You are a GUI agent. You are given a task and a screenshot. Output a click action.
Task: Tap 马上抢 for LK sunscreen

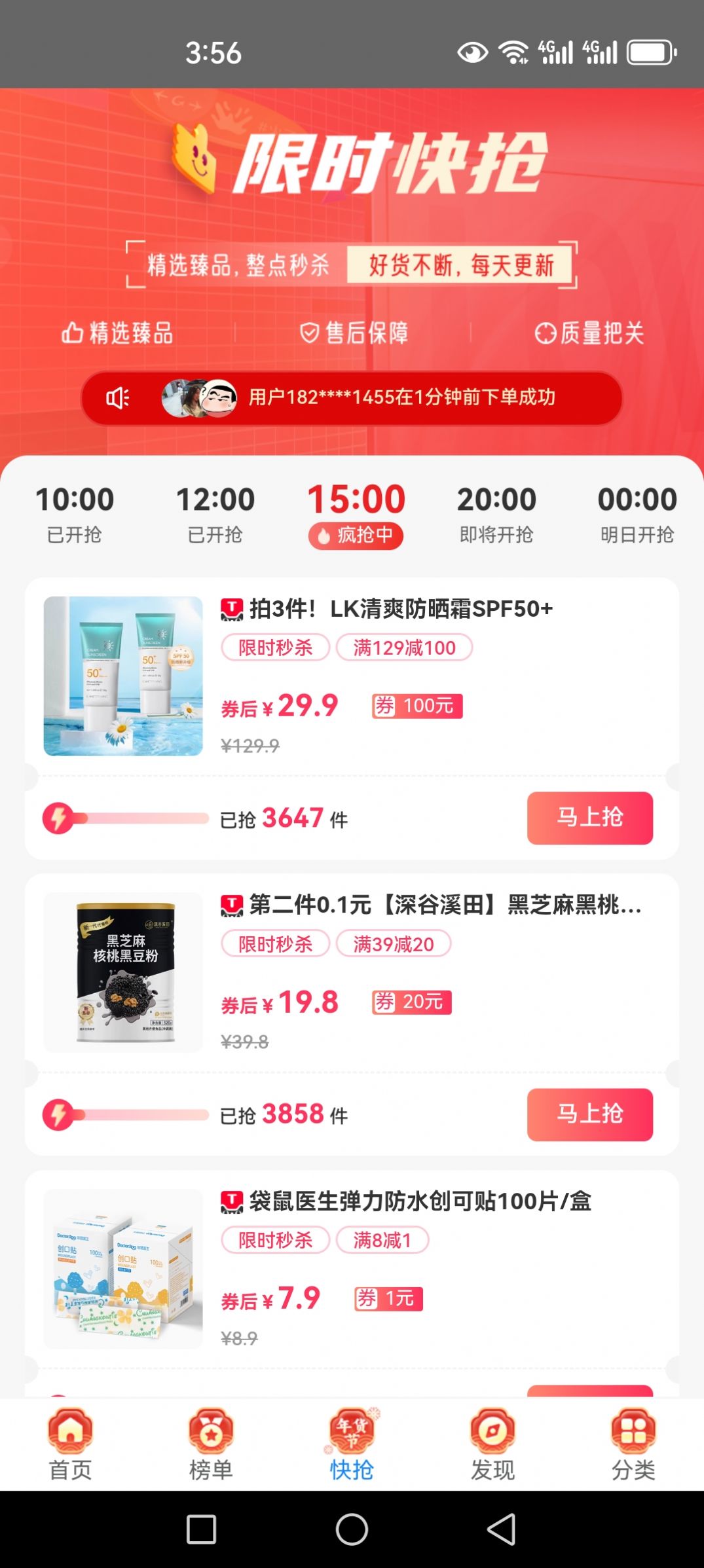tap(589, 818)
